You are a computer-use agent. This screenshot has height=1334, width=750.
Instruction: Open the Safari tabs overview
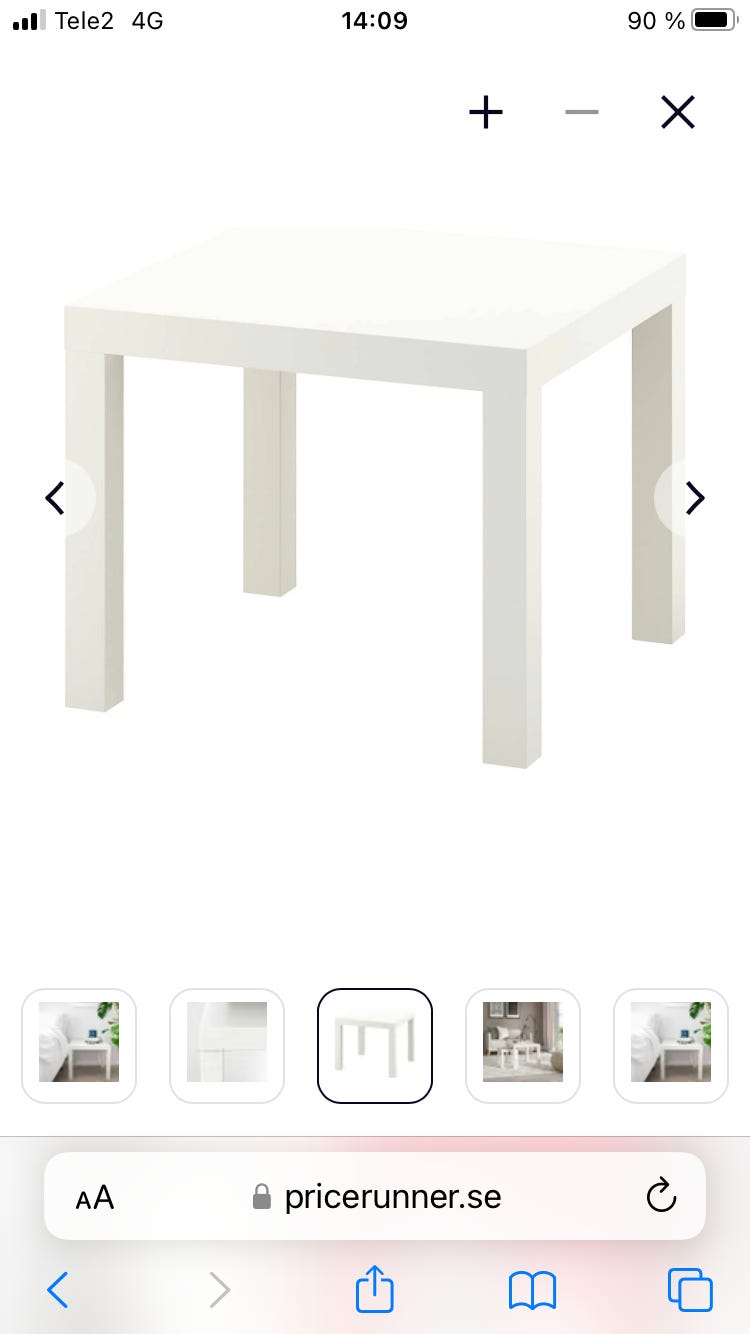click(690, 1290)
